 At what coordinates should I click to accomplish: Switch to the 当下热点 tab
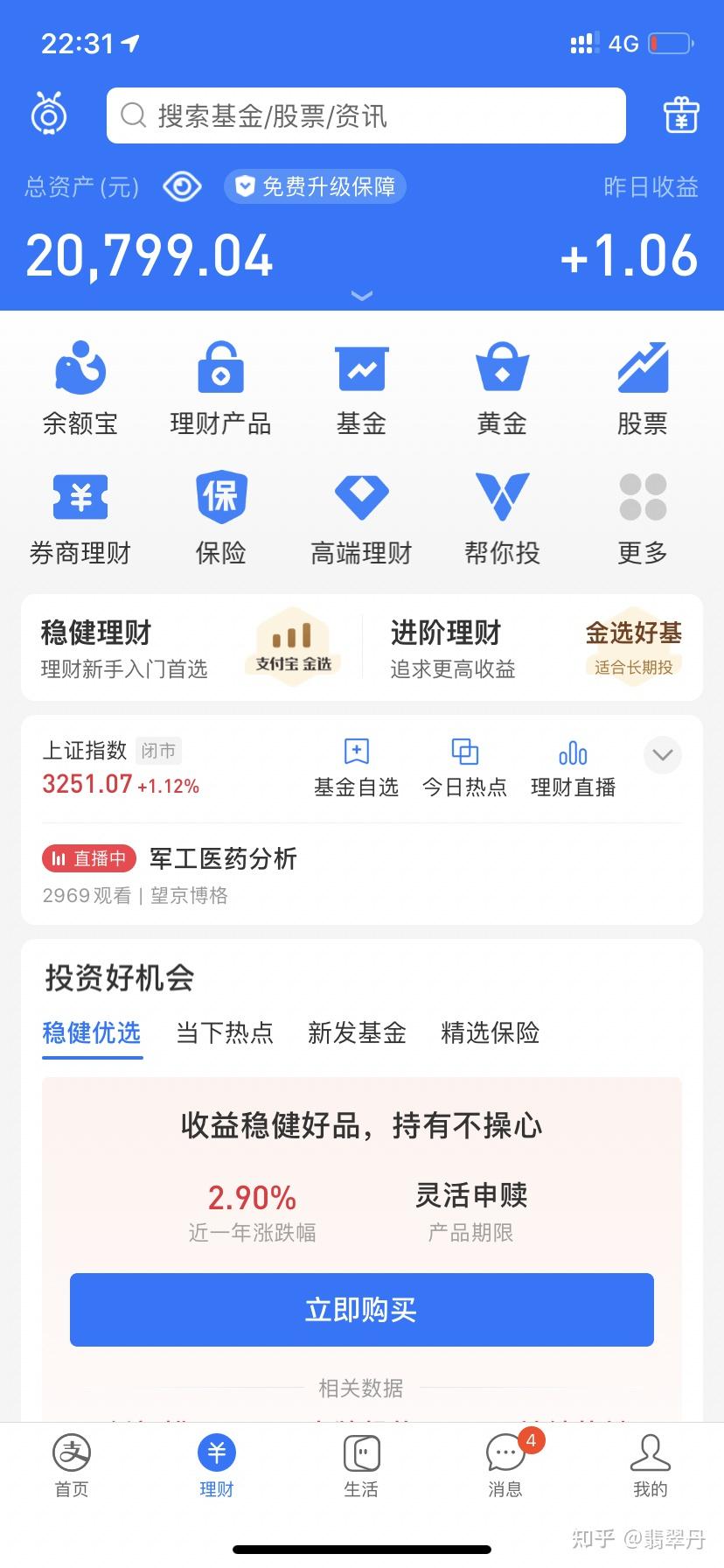click(x=225, y=1033)
